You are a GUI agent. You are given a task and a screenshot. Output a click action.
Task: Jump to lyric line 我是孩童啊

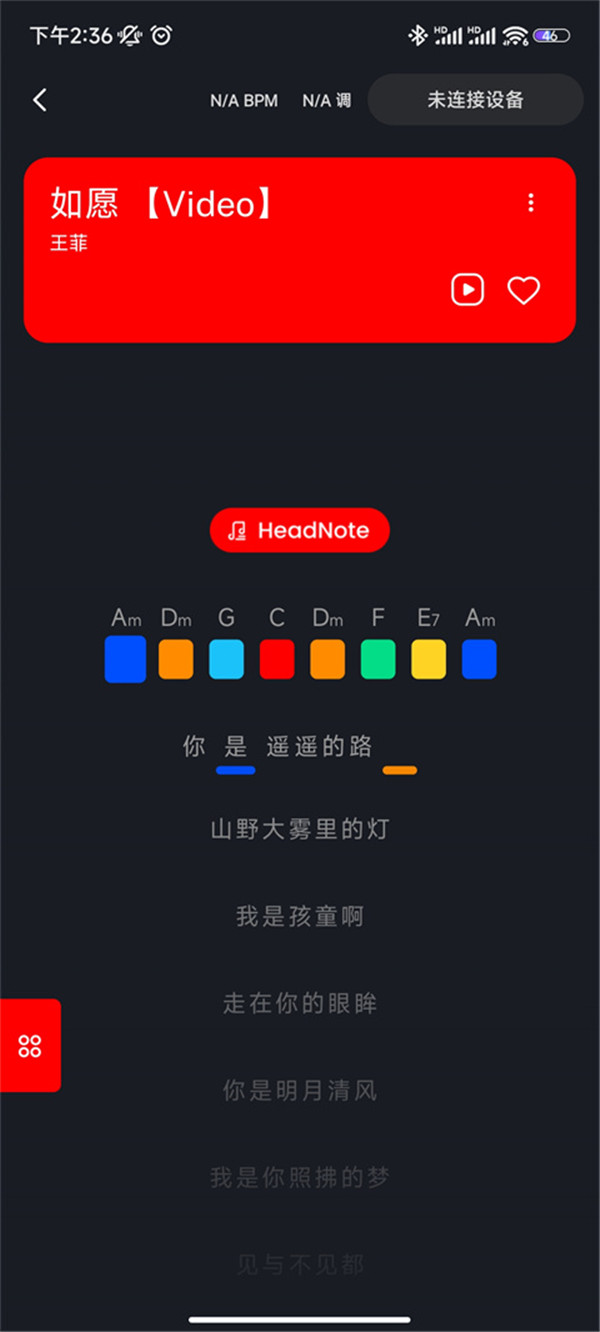(x=299, y=916)
